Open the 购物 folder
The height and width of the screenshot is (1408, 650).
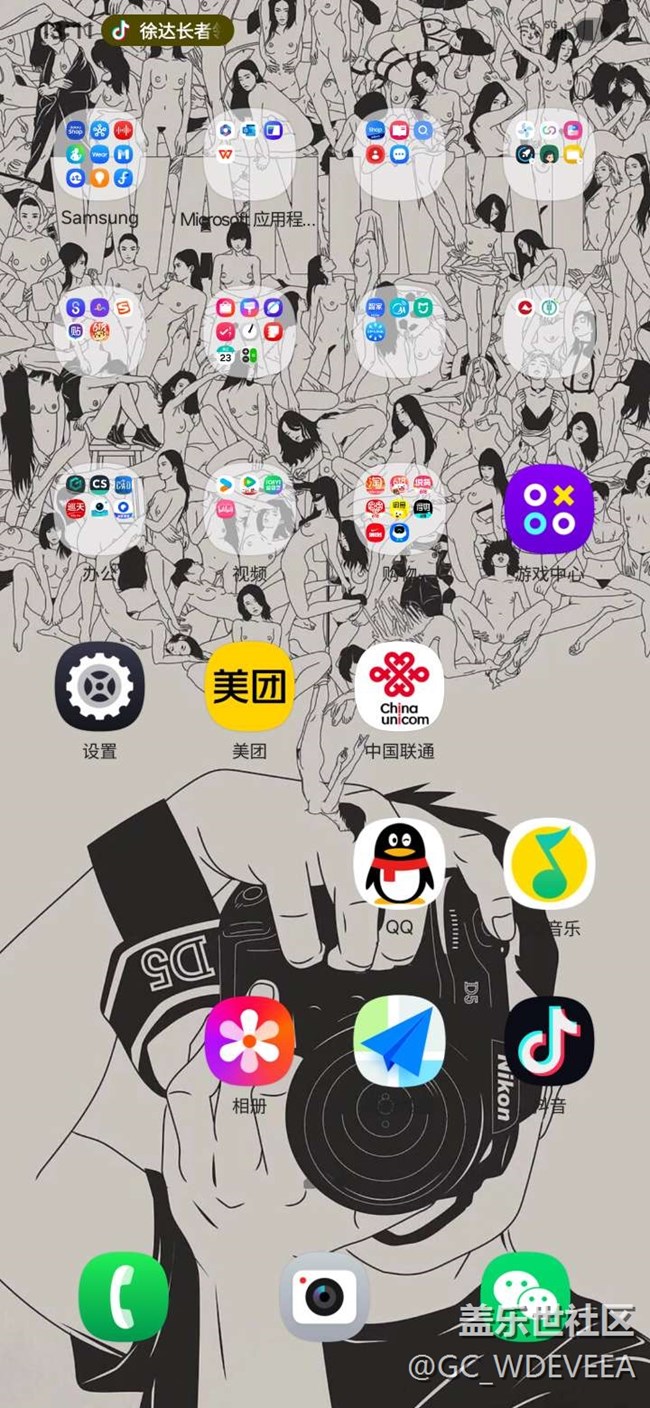(399, 510)
